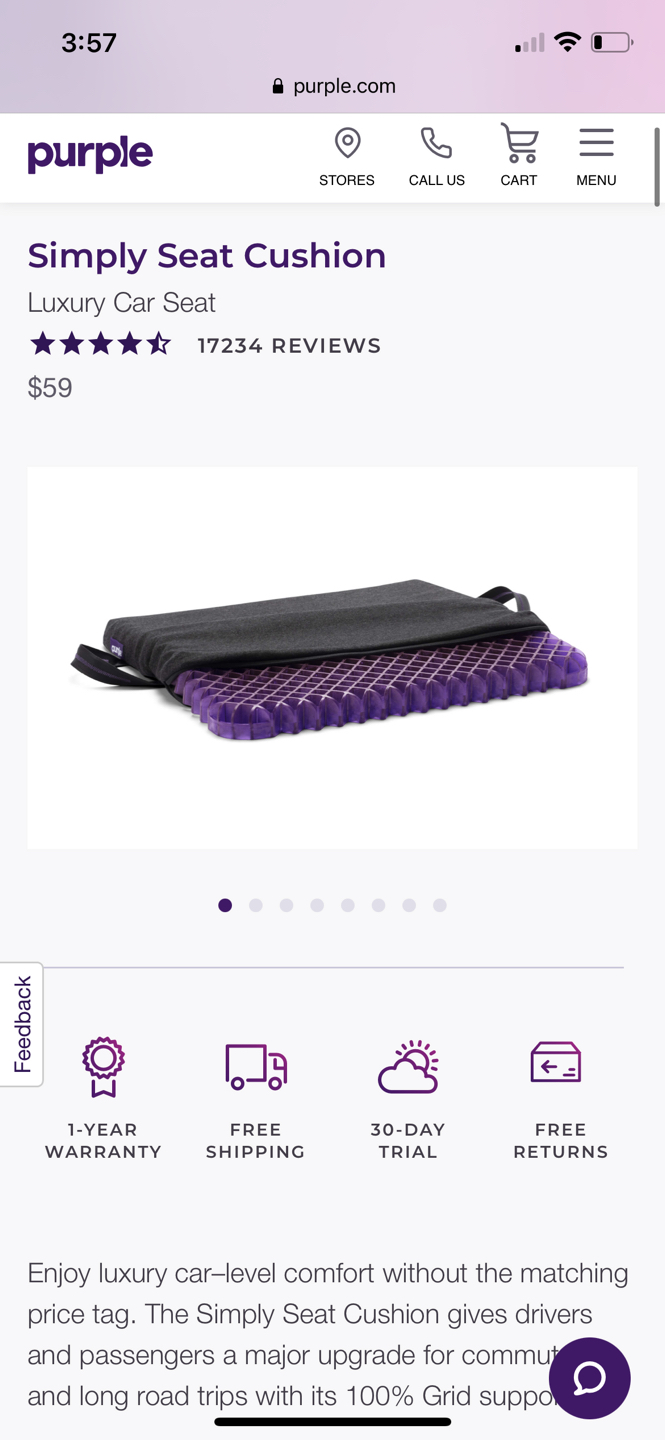Viewport: 665px width, 1440px height.
Task: Tap the purple.com address bar
Action: coord(333,86)
